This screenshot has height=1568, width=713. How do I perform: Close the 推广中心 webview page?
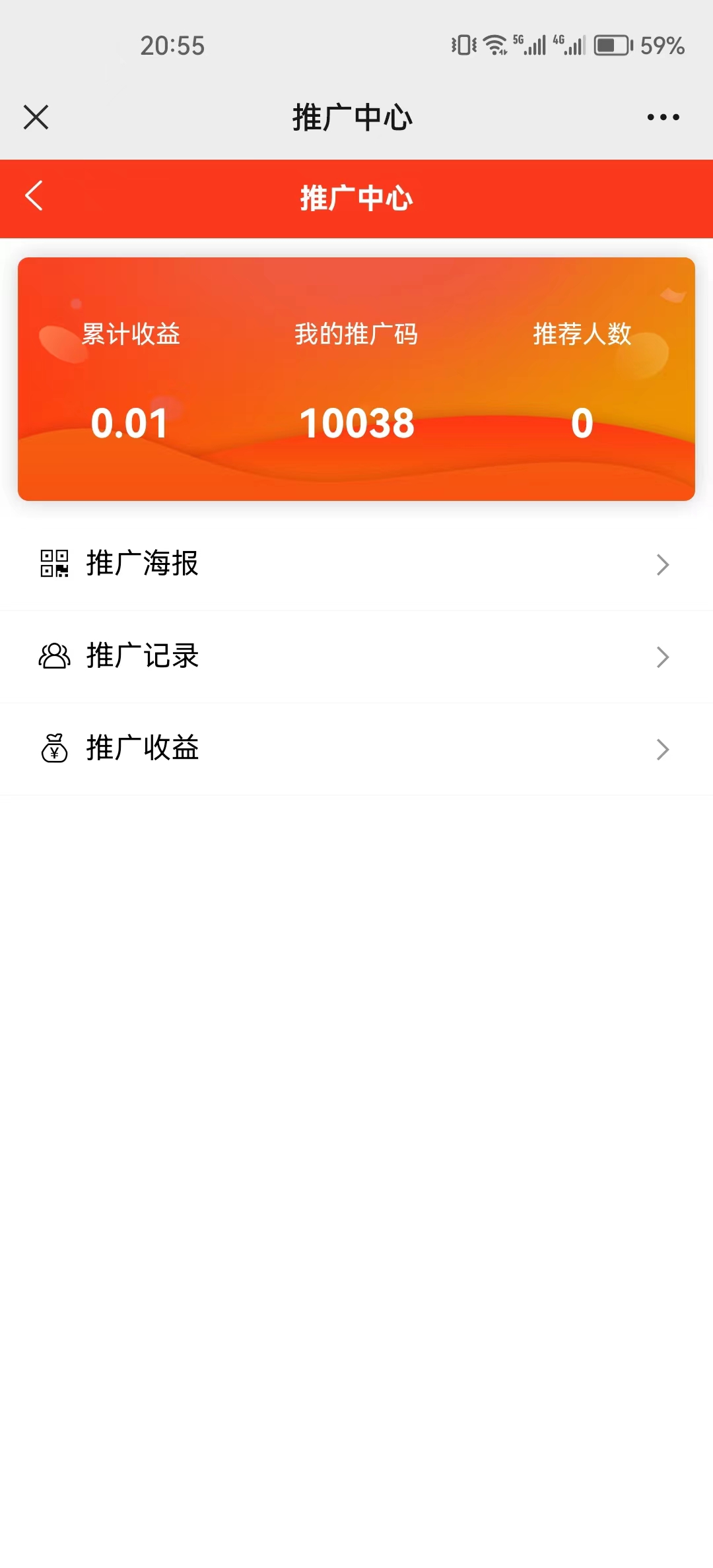(x=36, y=117)
